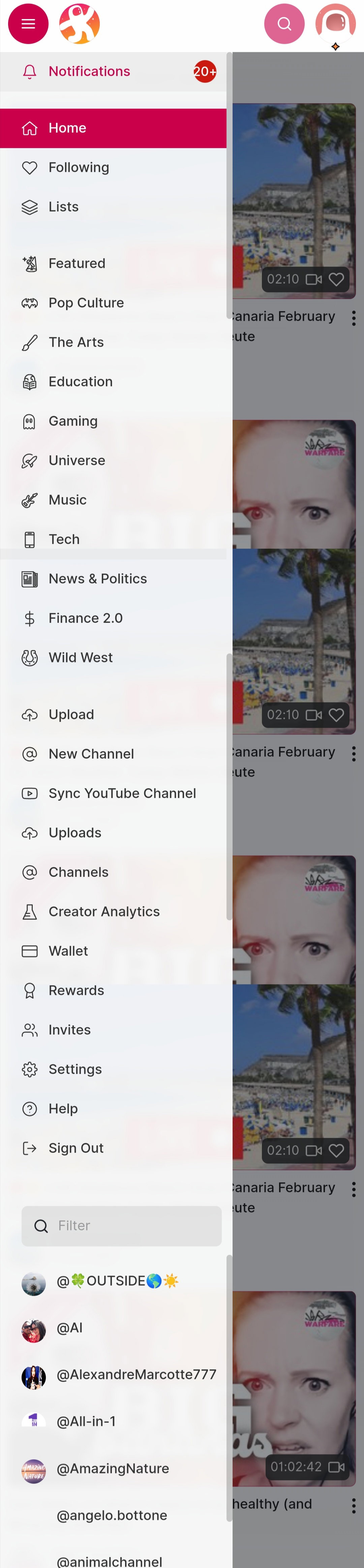The image size is (364, 1568).
Task: Go to Following
Action: [x=113, y=167]
